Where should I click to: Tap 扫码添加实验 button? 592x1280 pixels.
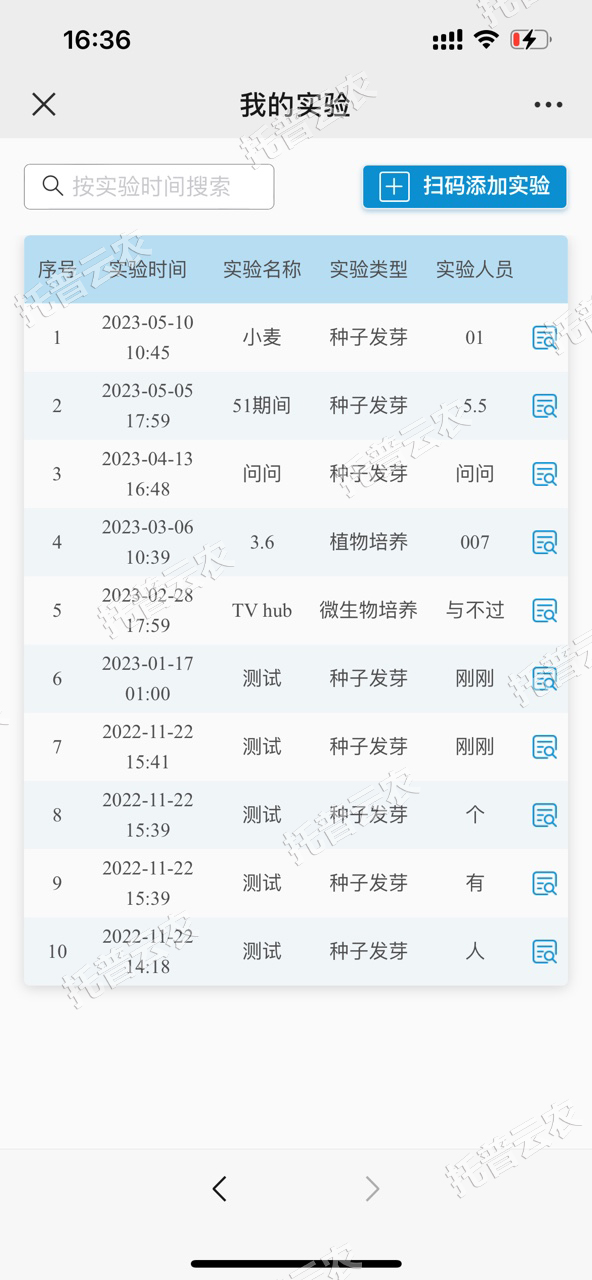click(x=465, y=187)
